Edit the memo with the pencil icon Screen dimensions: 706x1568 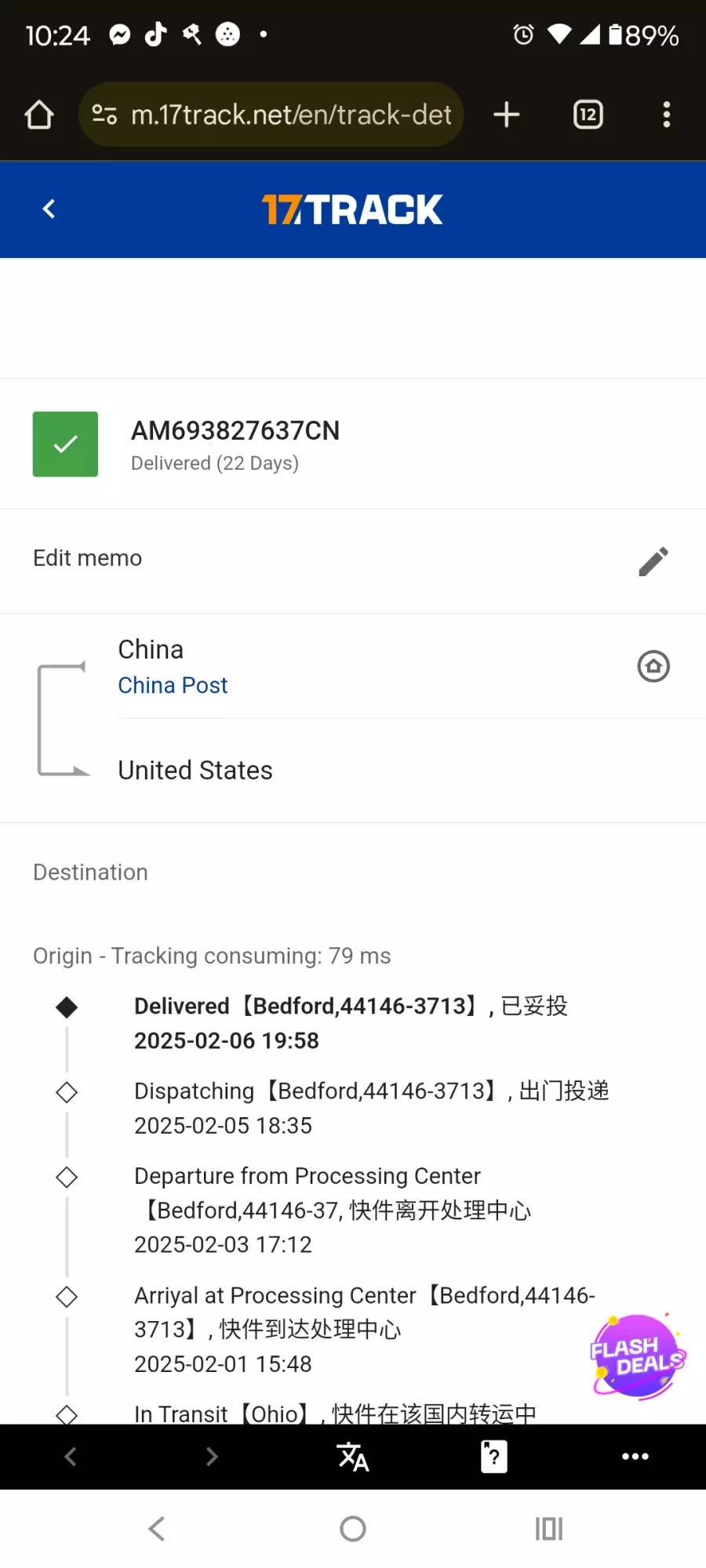[653, 561]
